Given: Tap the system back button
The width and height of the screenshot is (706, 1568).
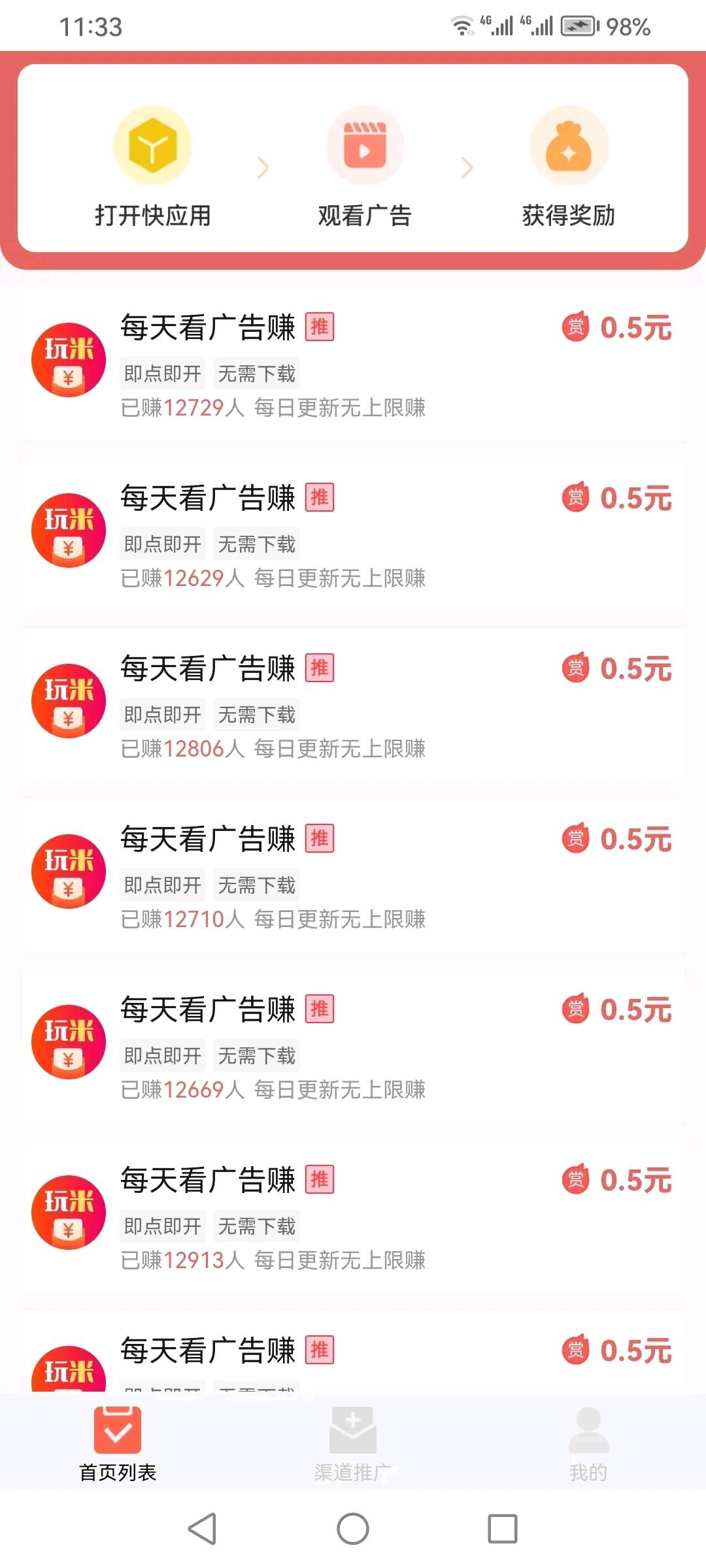Looking at the screenshot, I should click(202, 1529).
